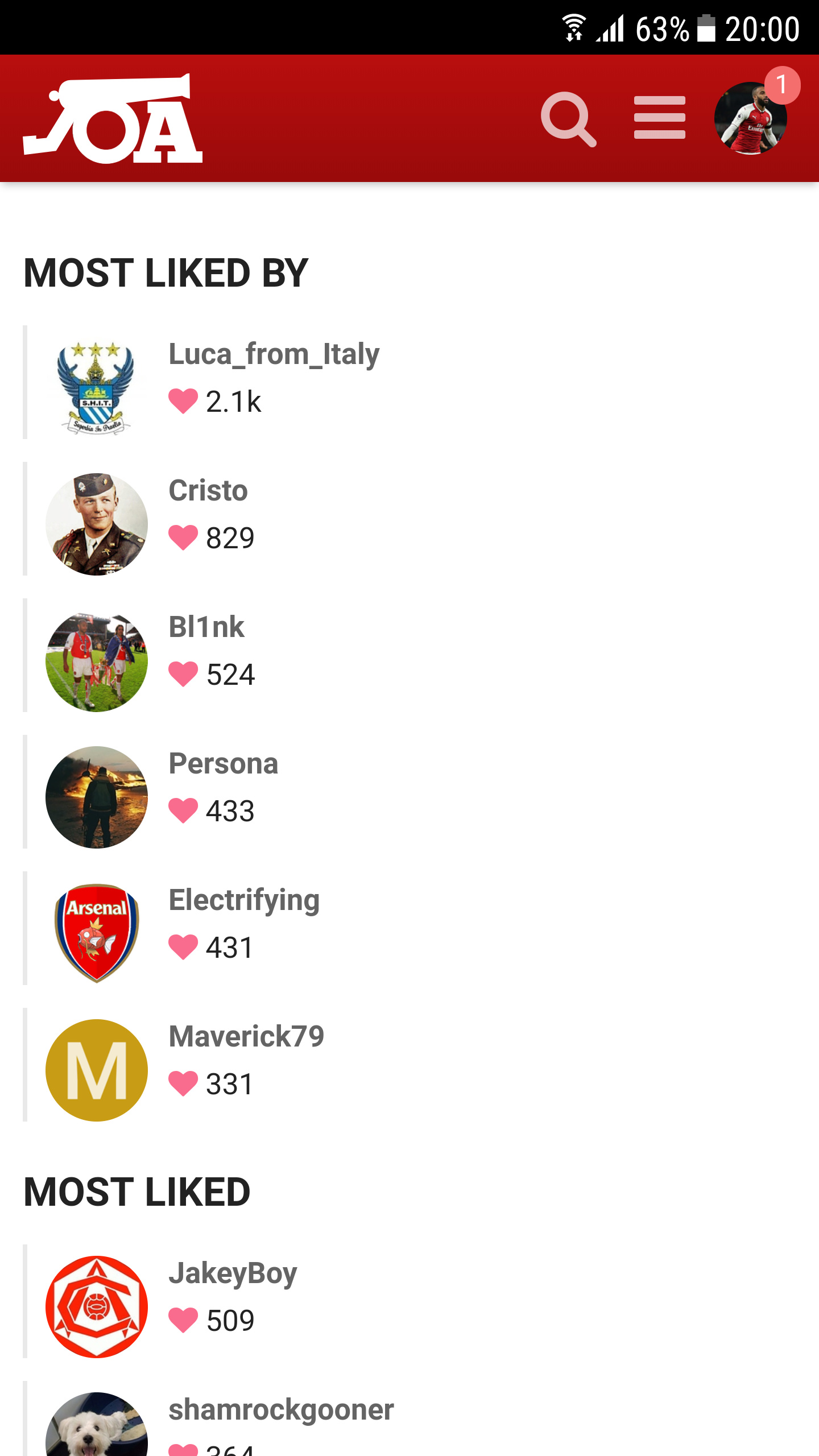Open your profile avatar with notification badge
Viewport: 819px width, 1456px height.
click(x=751, y=118)
